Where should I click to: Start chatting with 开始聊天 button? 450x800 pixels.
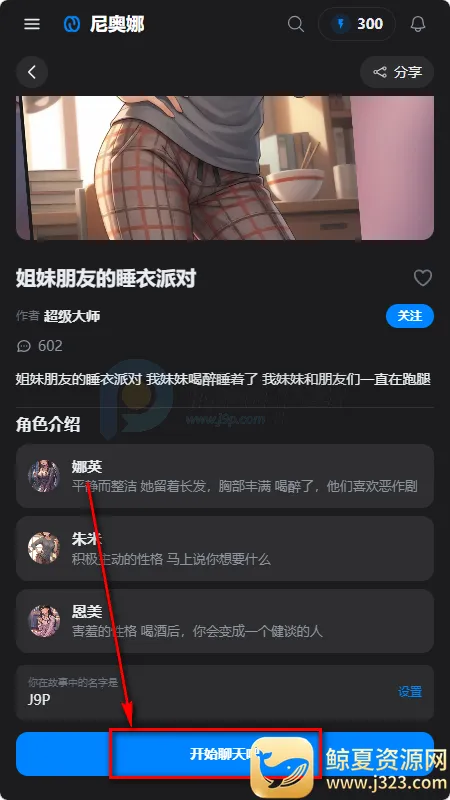[225, 754]
